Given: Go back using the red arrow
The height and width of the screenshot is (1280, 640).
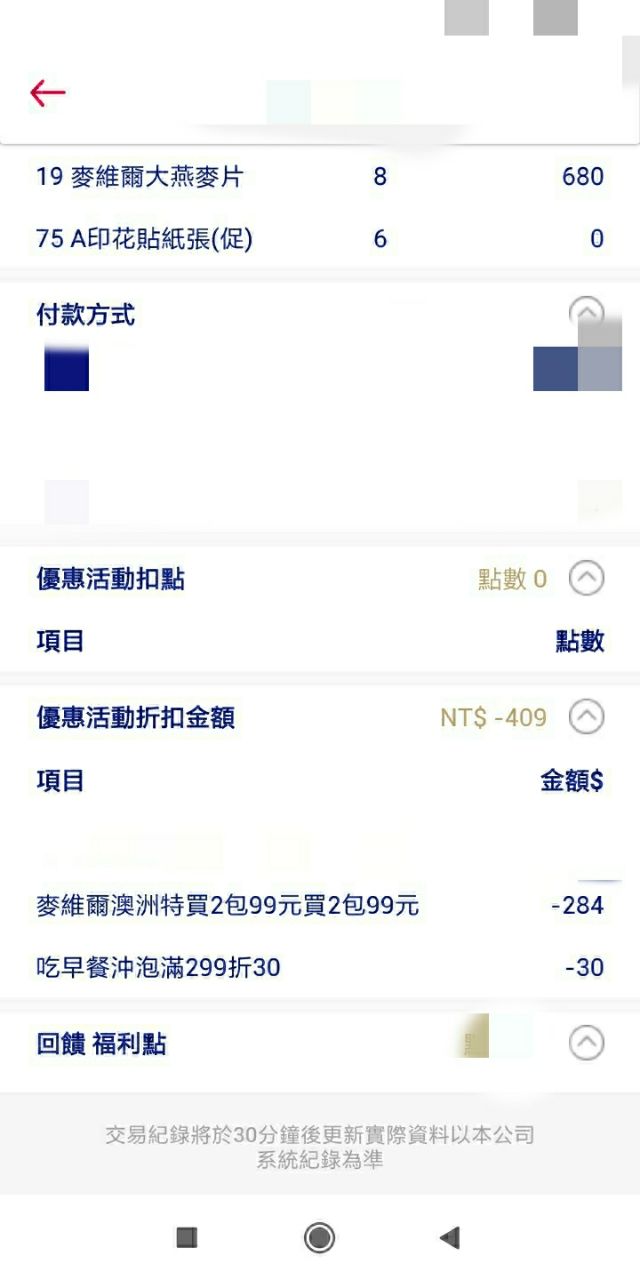Looking at the screenshot, I should 47,93.
